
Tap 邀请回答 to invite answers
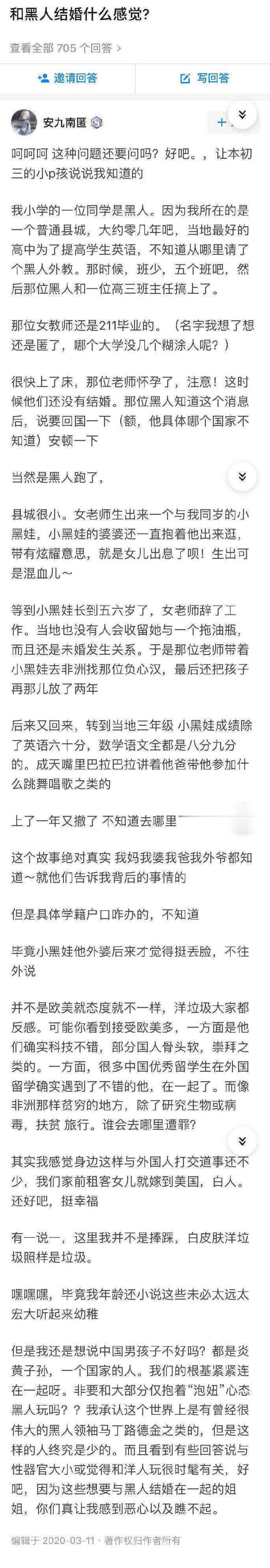click(67, 79)
